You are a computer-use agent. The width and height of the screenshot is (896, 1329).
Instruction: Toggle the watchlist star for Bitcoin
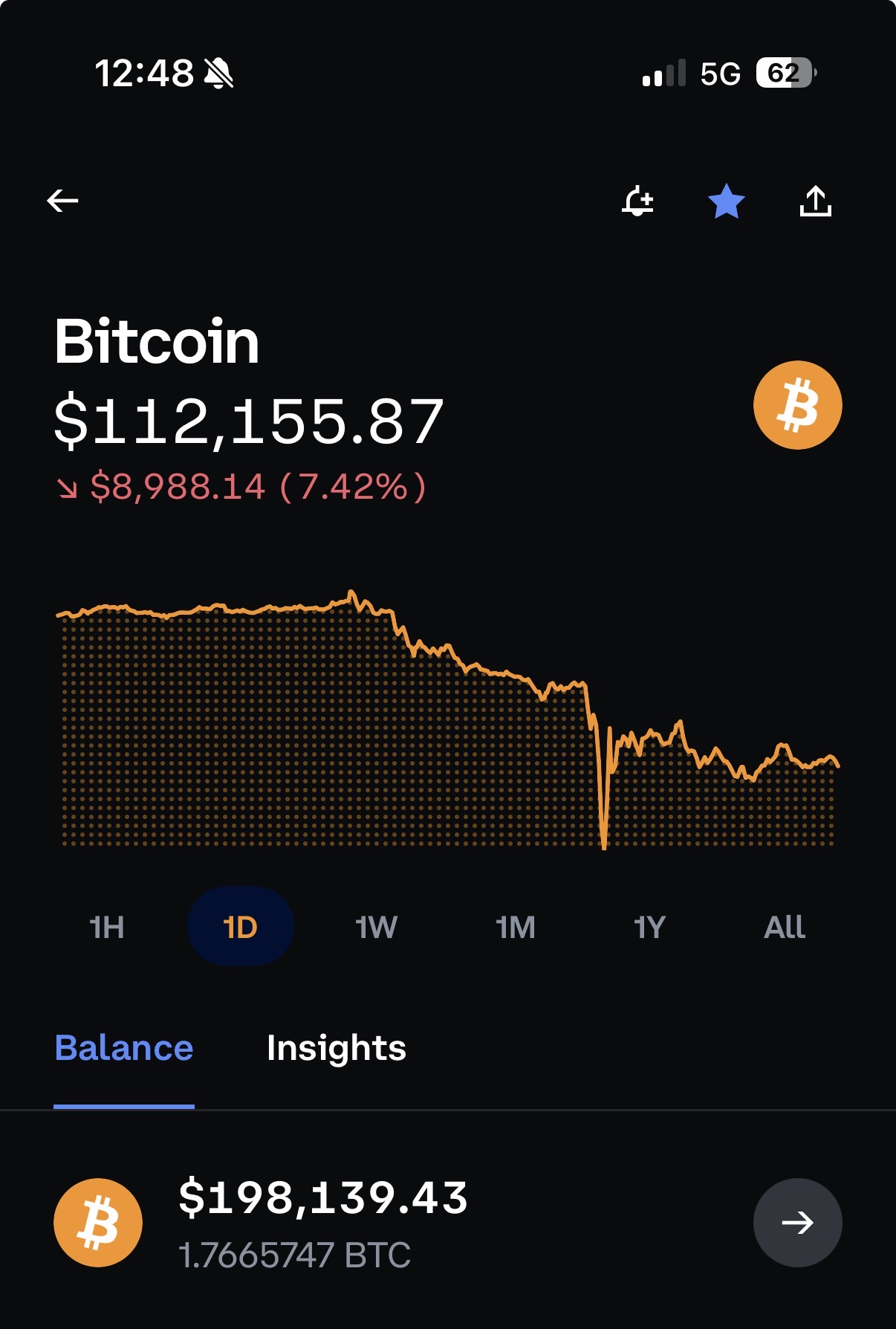coord(726,201)
